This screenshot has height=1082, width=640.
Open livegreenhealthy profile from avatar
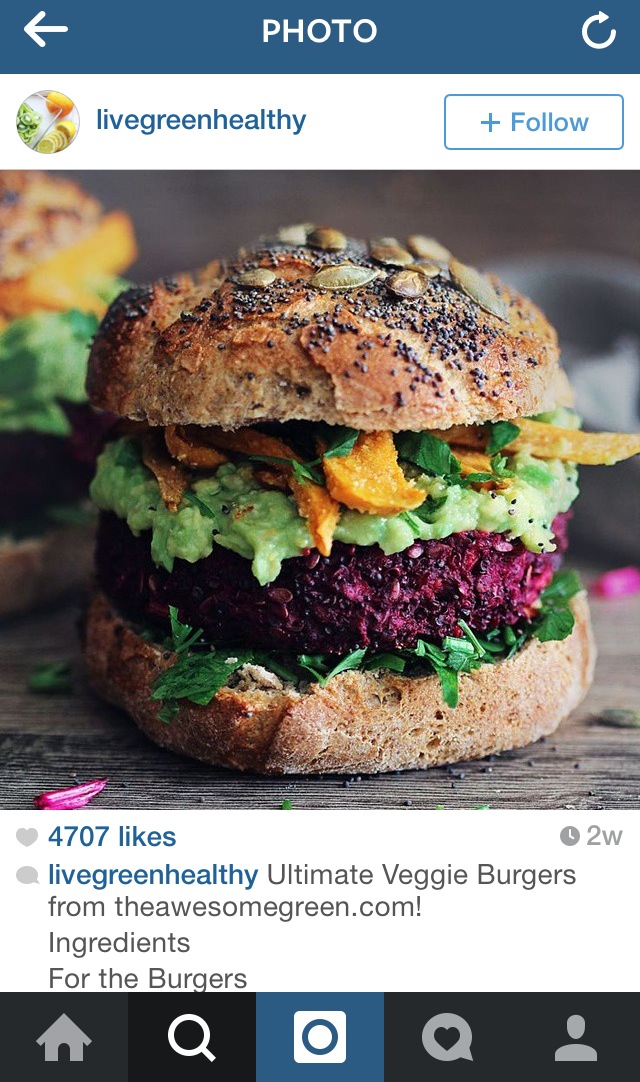point(47,122)
